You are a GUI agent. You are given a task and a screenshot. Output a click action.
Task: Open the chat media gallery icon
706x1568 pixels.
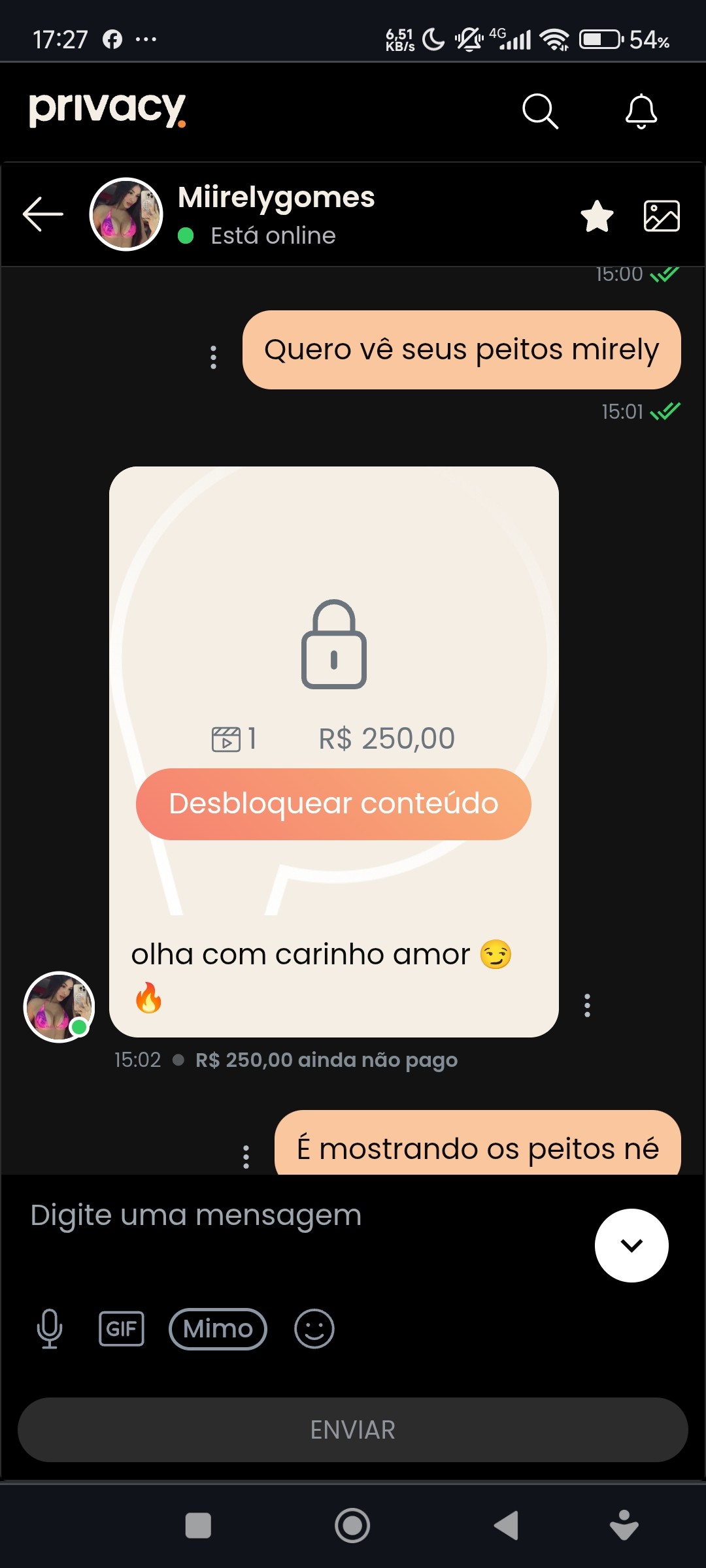coord(662,216)
